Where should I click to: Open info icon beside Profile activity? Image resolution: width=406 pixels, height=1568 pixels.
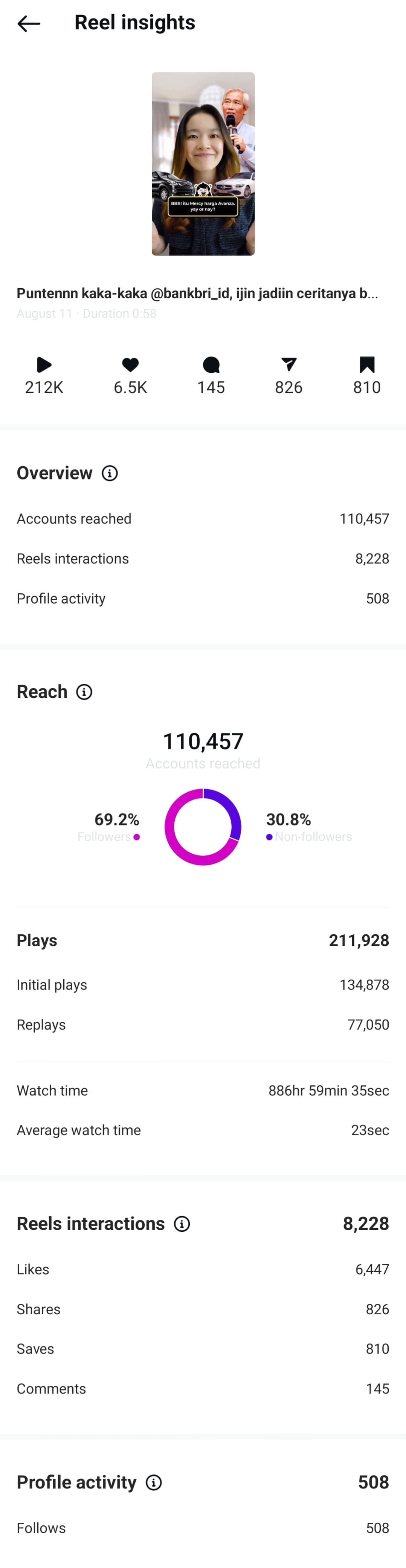pos(154,1483)
